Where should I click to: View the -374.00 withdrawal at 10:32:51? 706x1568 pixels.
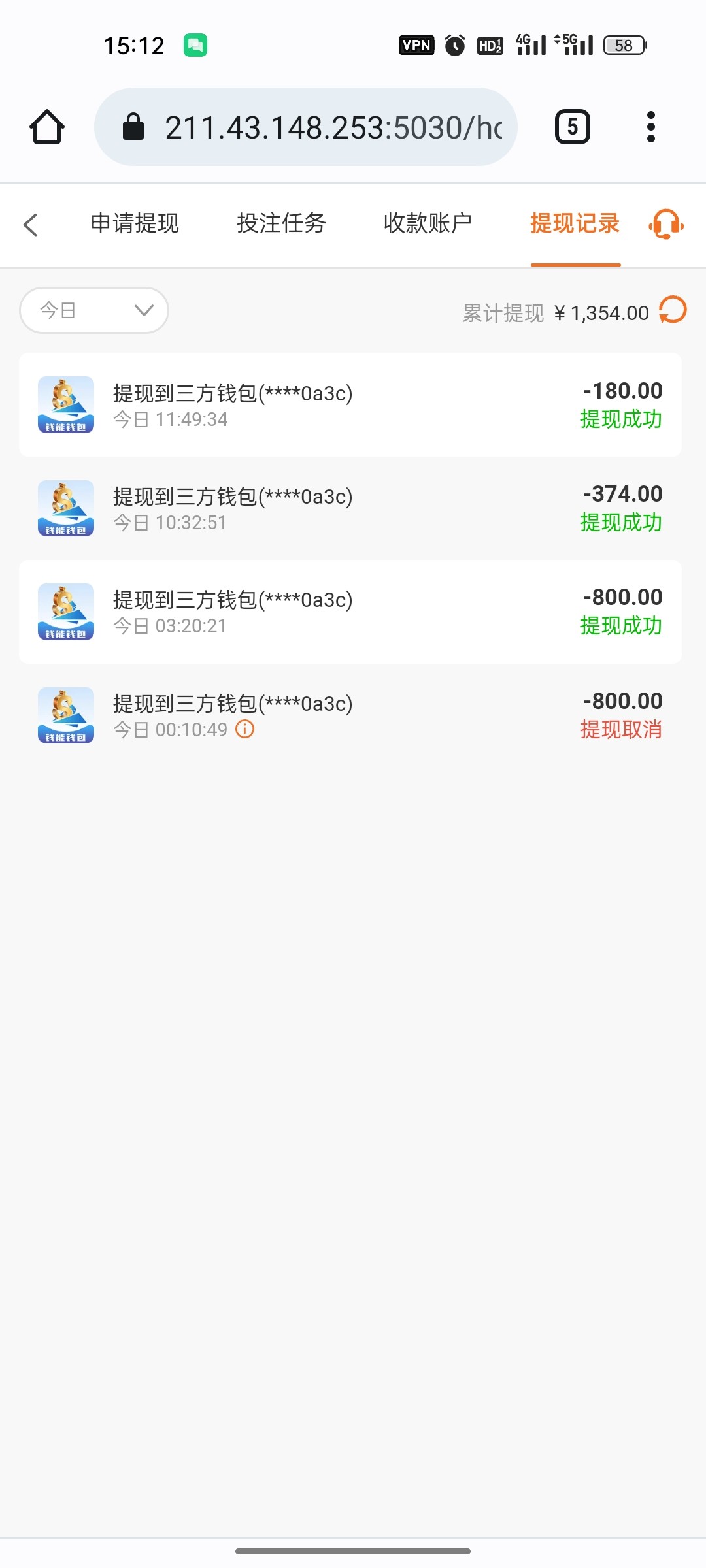tap(350, 508)
